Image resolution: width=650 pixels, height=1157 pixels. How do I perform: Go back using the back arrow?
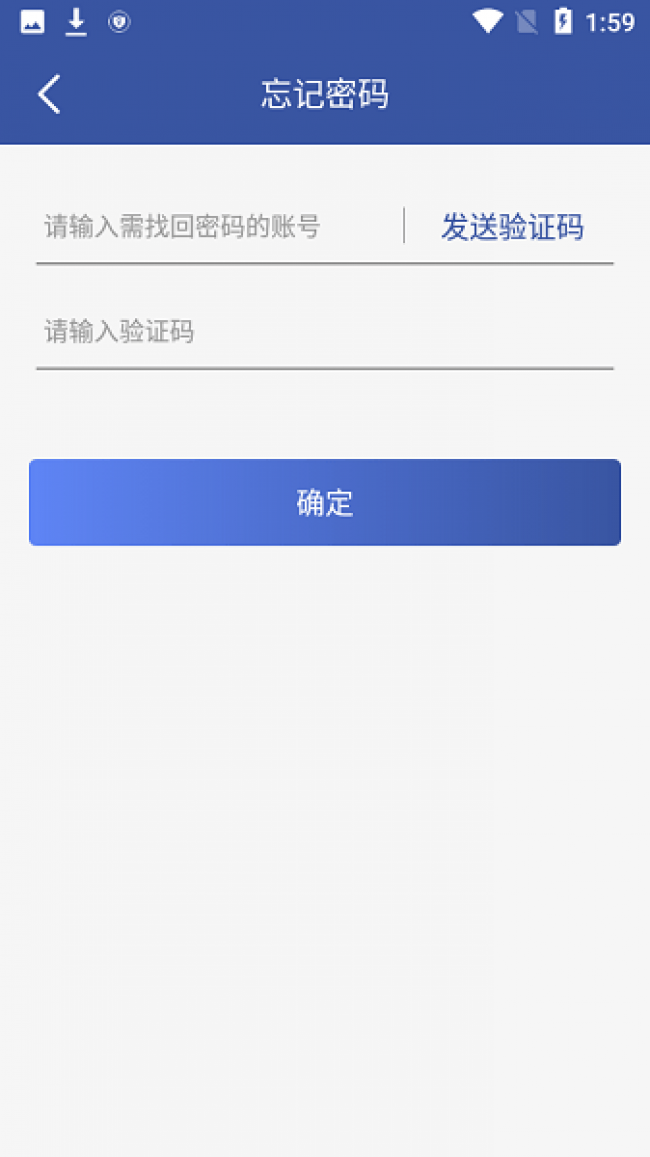click(x=49, y=94)
